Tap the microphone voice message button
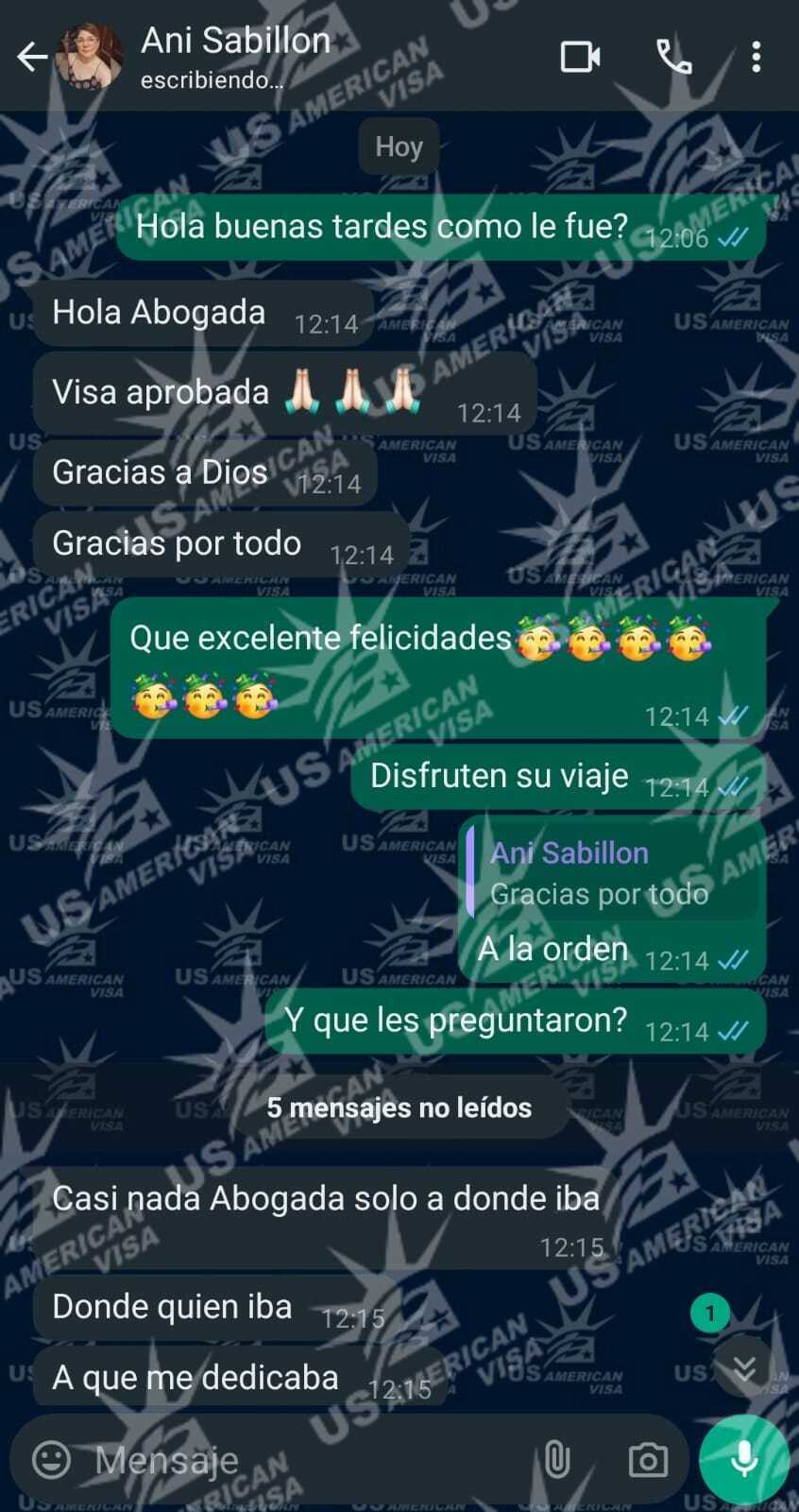 [x=744, y=1460]
